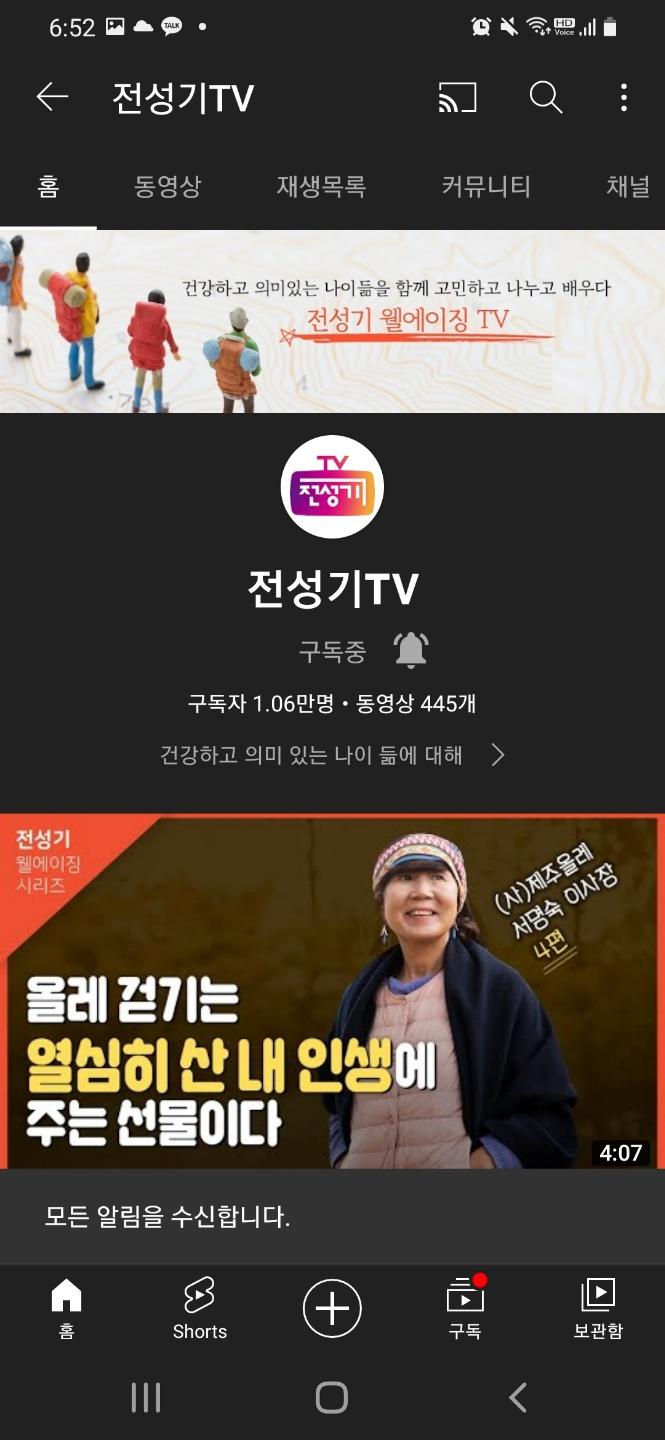Viewport: 665px width, 1440px height.
Task: Play the 올레 걷기는 featured video
Action: (x=332, y=990)
